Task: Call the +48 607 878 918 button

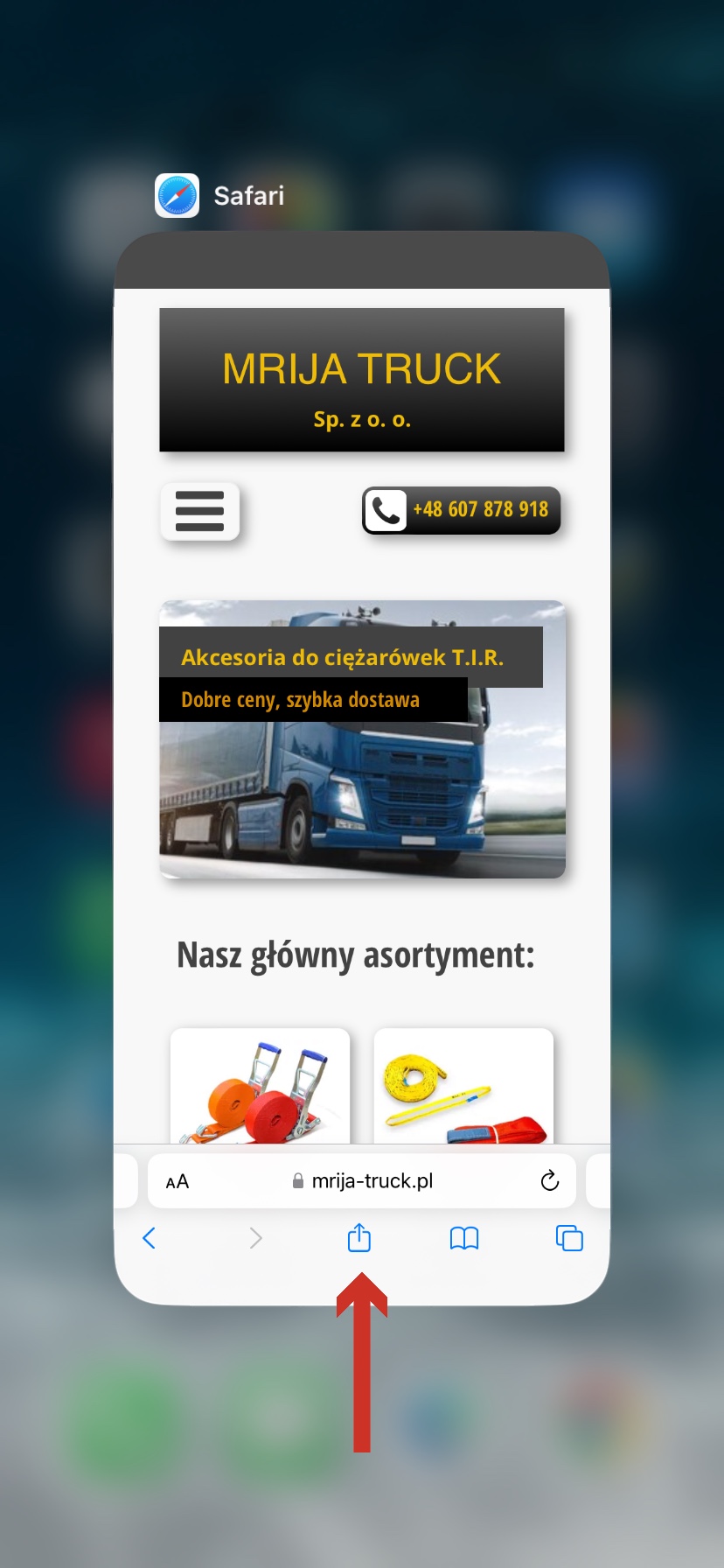Action: tap(462, 510)
